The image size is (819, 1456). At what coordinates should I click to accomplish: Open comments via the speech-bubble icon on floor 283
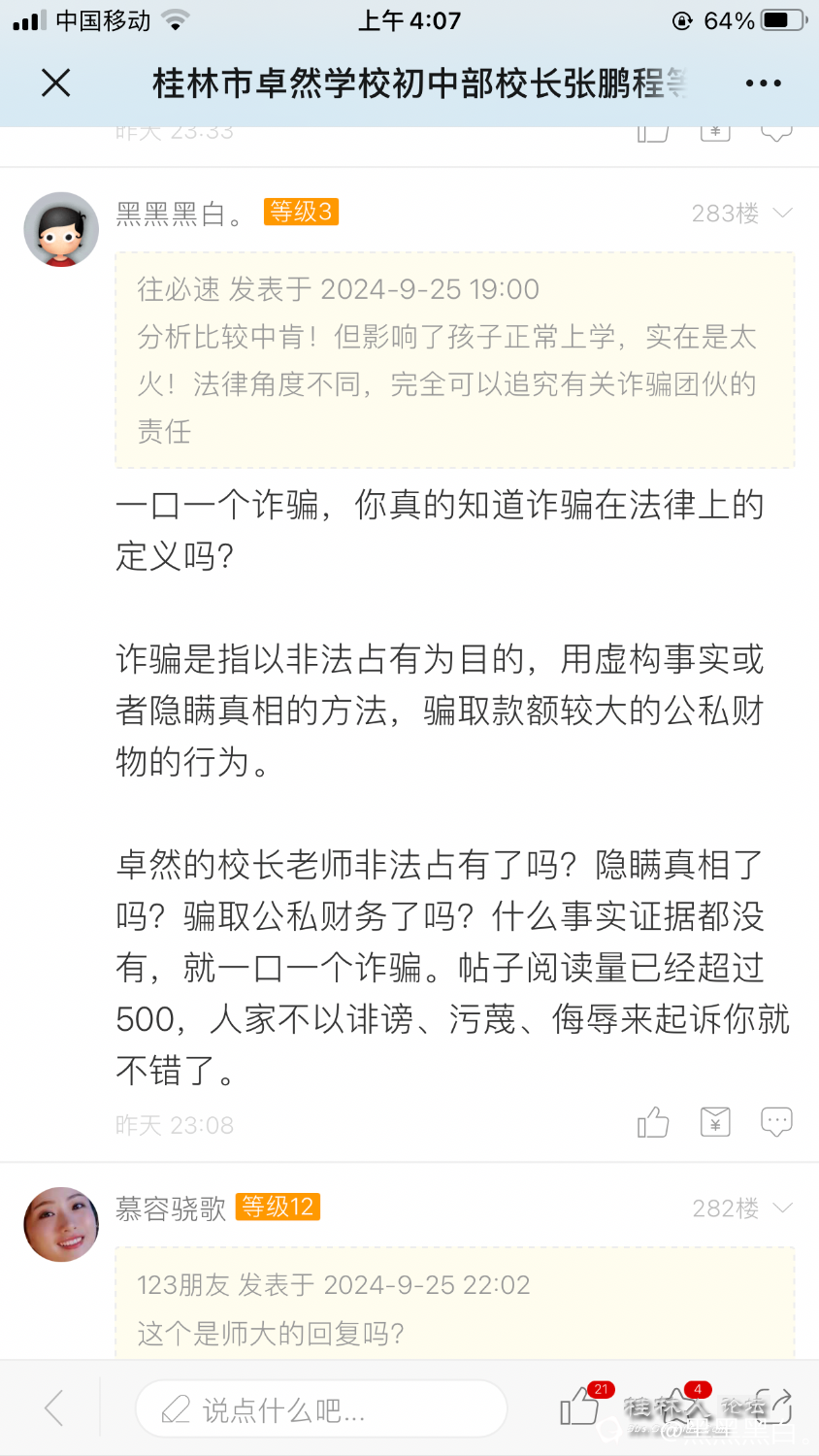pyautogui.click(x=776, y=1122)
